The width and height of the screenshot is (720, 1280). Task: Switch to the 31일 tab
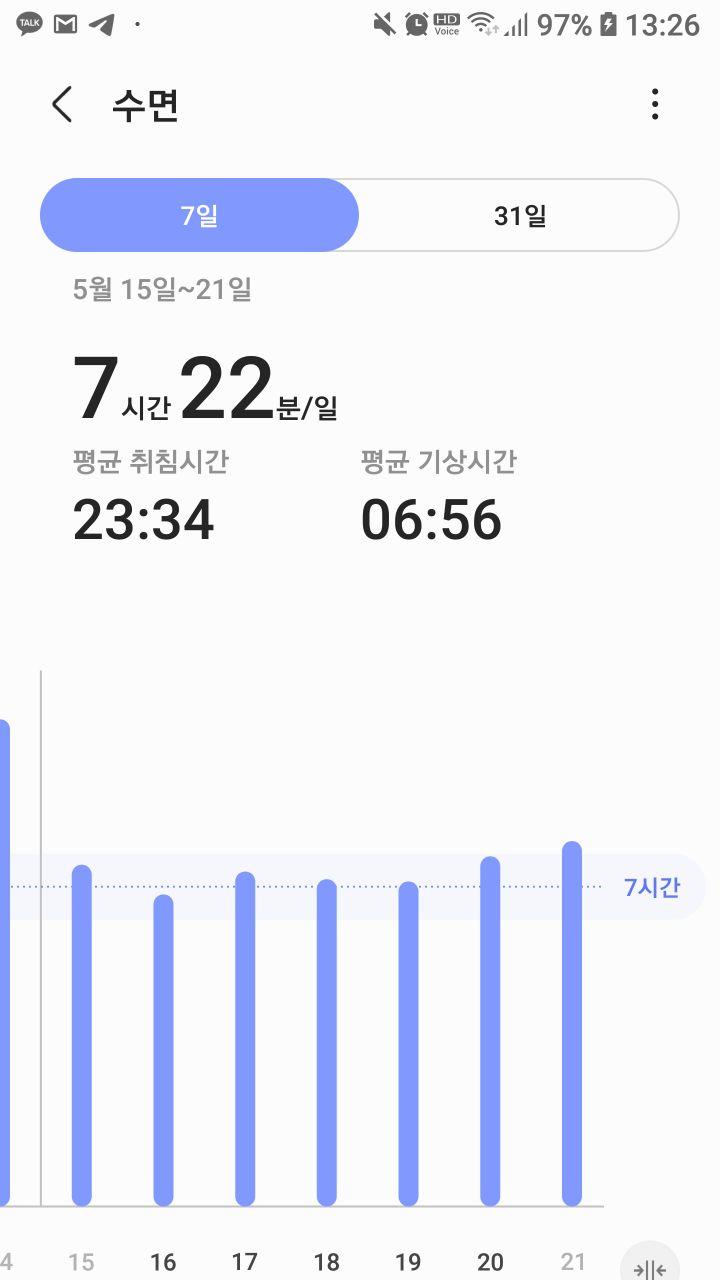[519, 215]
